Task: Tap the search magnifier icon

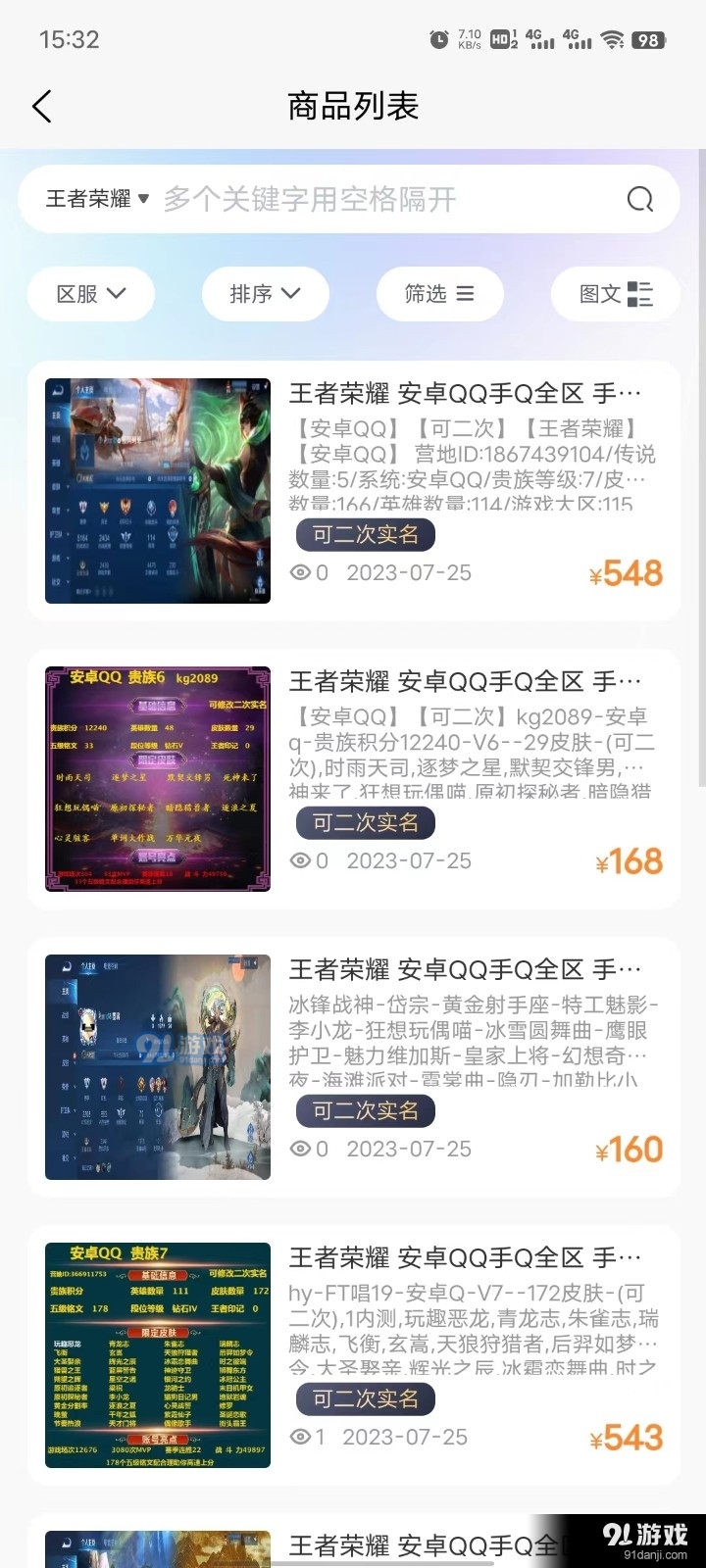Action: [639, 199]
